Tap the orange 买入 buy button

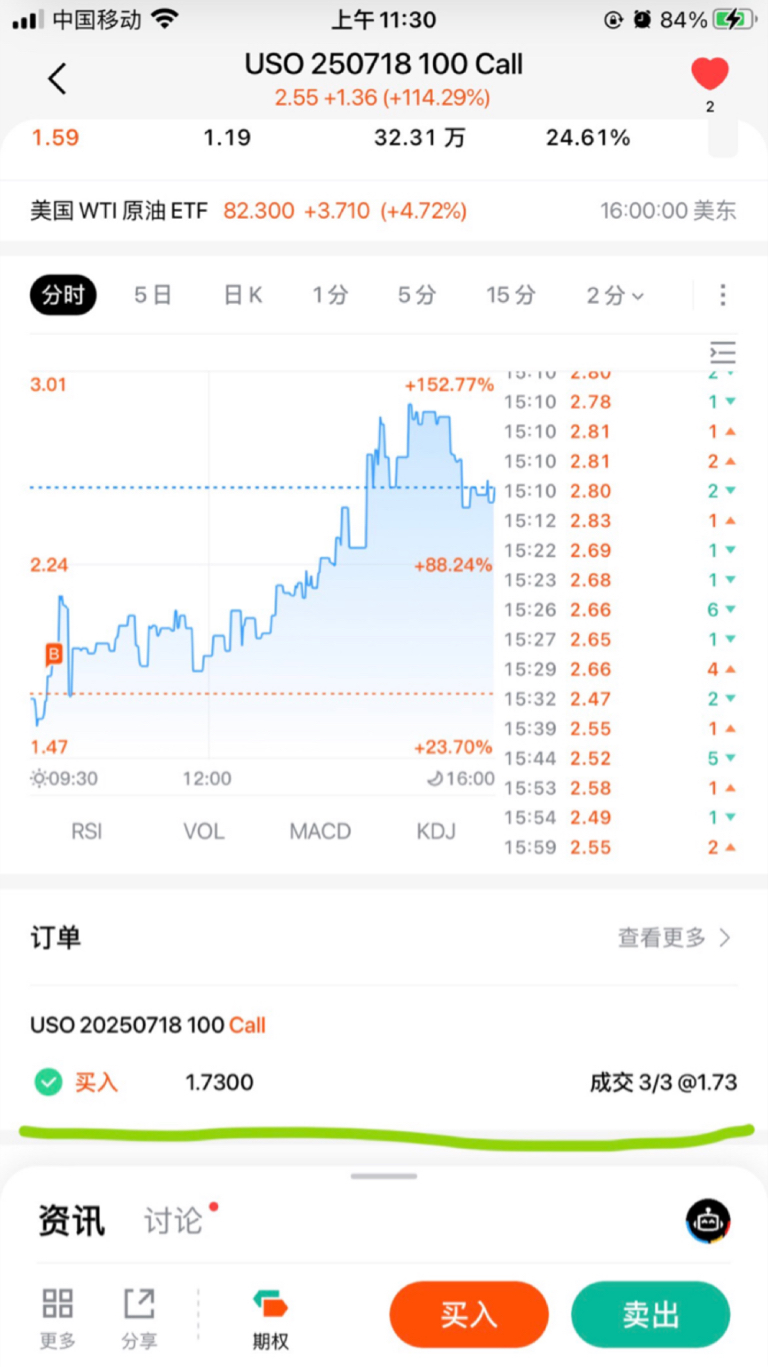coord(469,1315)
